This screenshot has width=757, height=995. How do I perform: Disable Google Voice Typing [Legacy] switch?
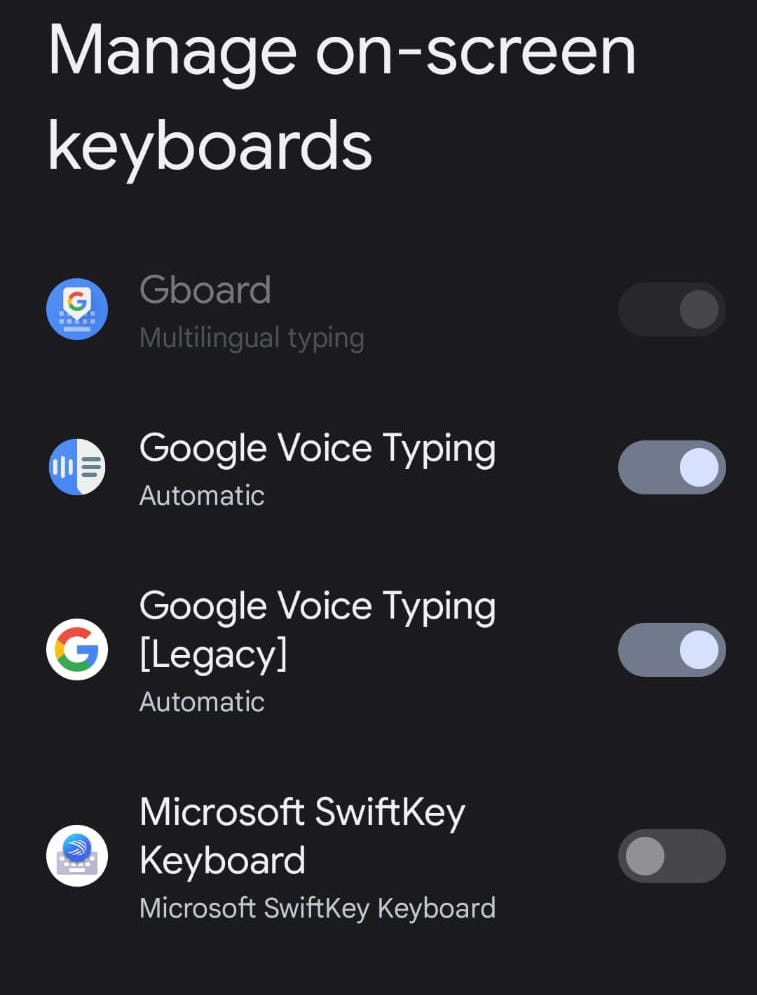pyautogui.click(x=671, y=650)
